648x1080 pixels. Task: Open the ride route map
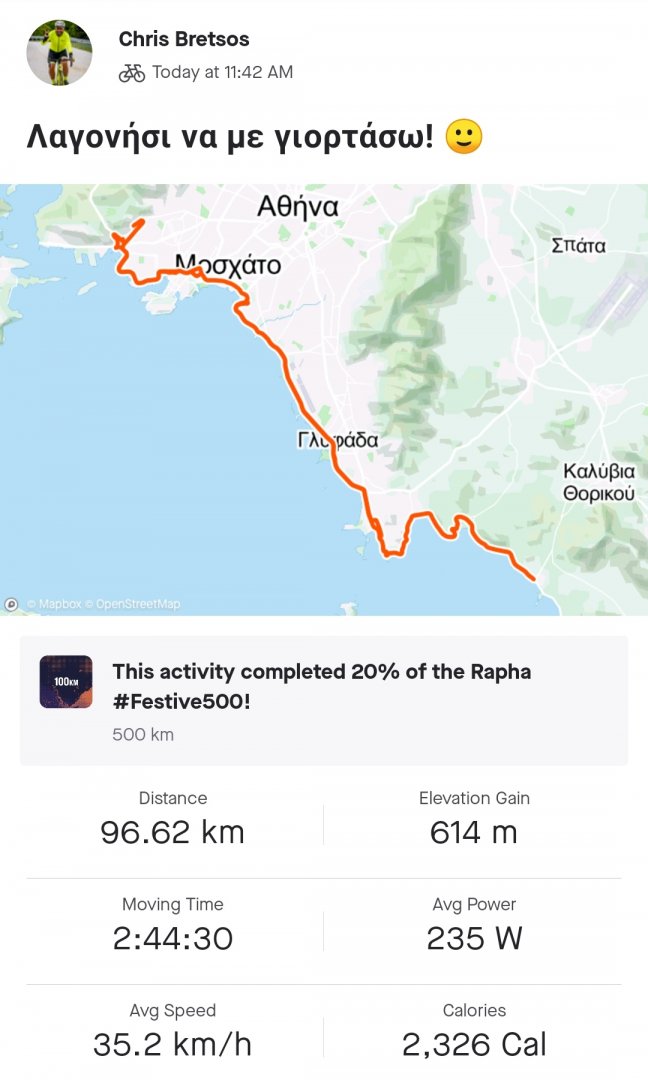pos(324,400)
